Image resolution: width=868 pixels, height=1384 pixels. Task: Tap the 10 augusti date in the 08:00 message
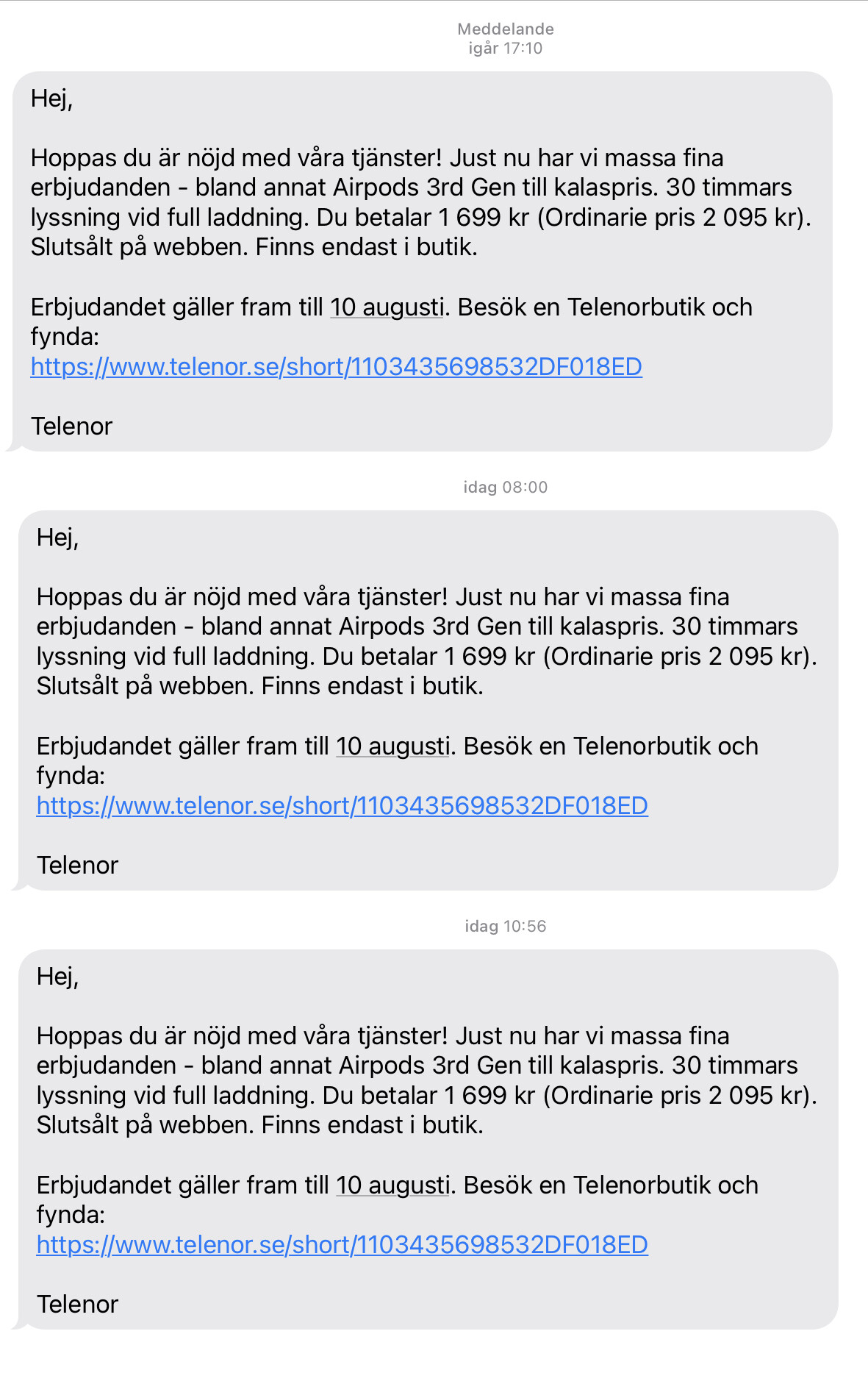(393, 746)
